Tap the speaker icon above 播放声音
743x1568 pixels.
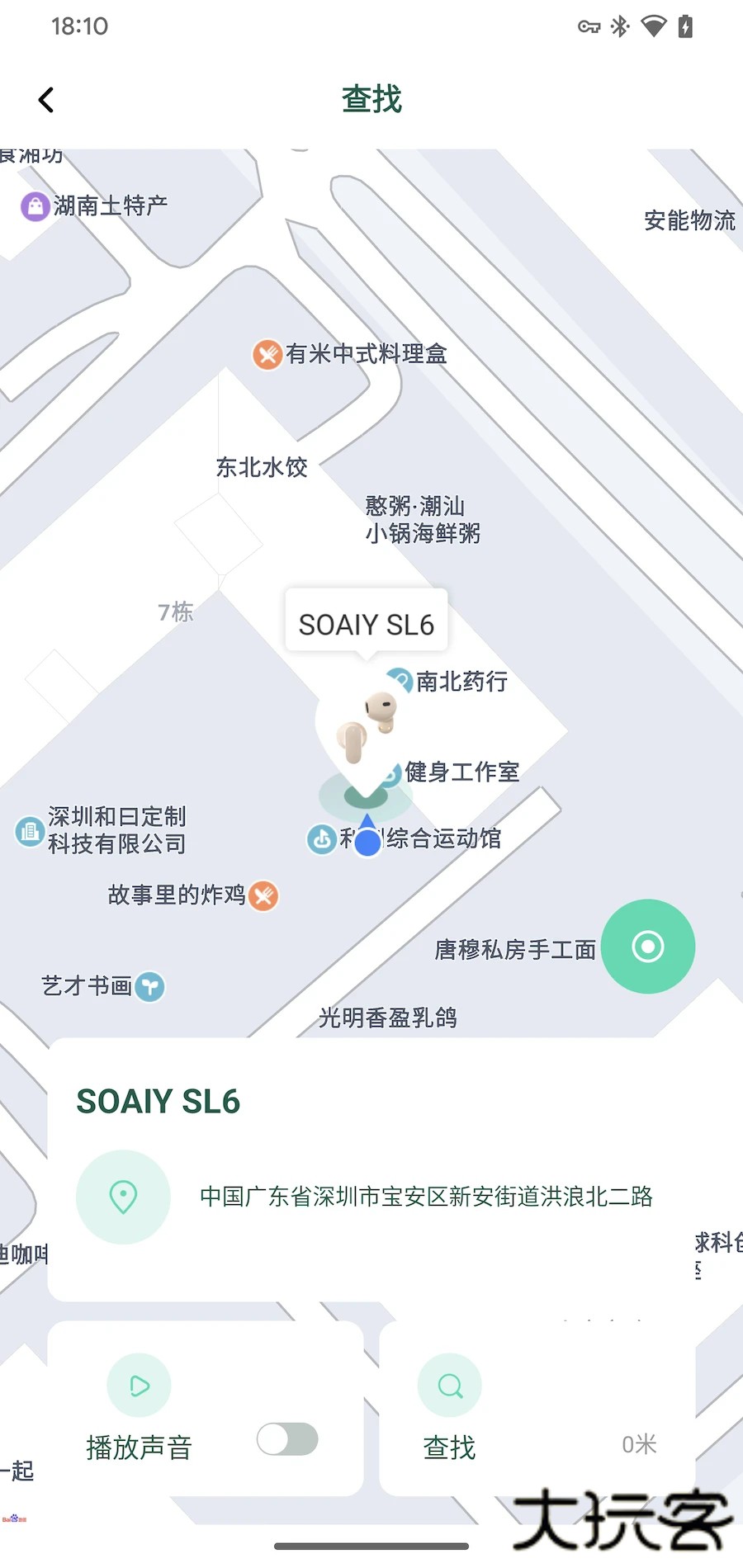[x=138, y=1385]
